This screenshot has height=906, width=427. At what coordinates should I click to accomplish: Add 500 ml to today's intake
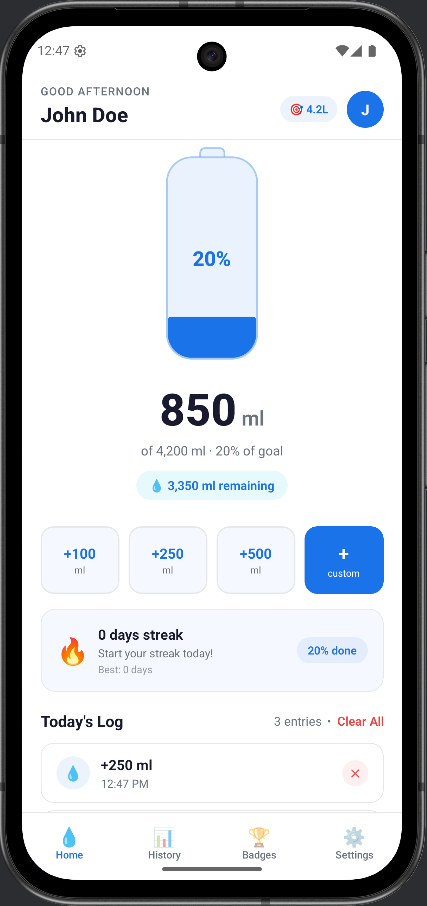click(255, 560)
